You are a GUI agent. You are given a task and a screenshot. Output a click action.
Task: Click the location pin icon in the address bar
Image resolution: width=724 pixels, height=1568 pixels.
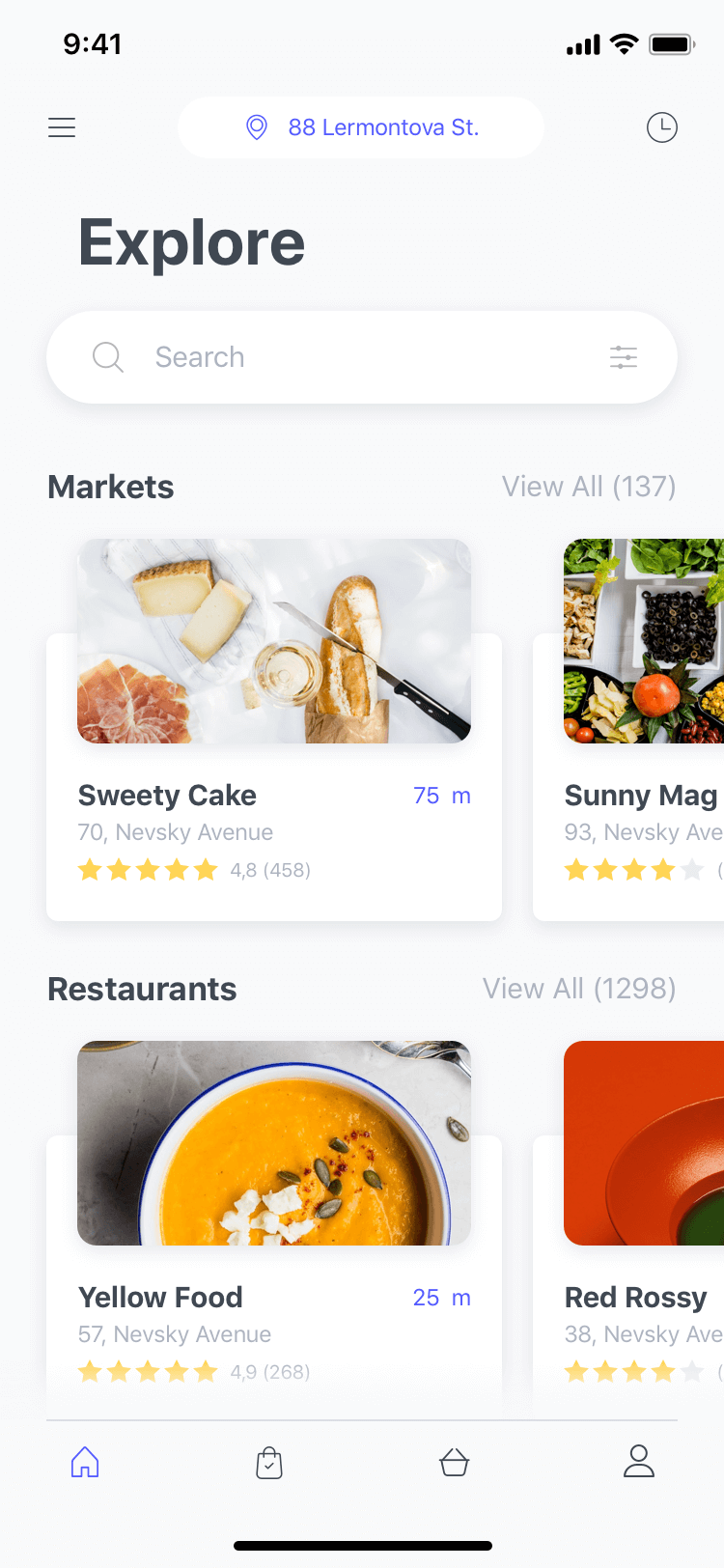tap(255, 126)
